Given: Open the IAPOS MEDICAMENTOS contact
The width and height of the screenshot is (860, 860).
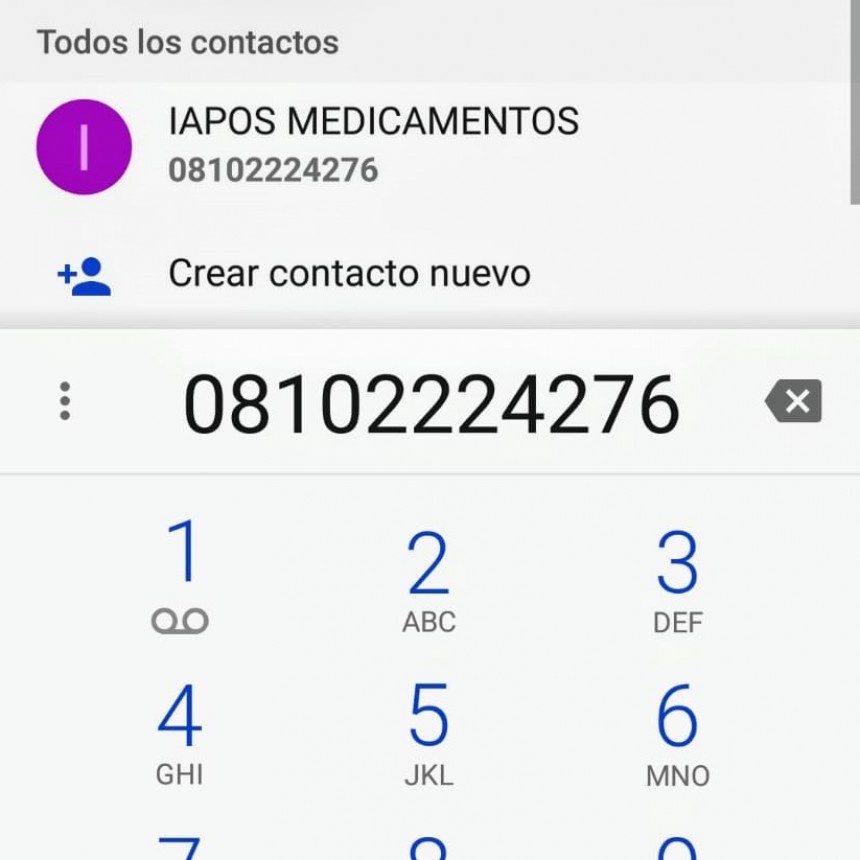Looking at the screenshot, I should 372,146.
